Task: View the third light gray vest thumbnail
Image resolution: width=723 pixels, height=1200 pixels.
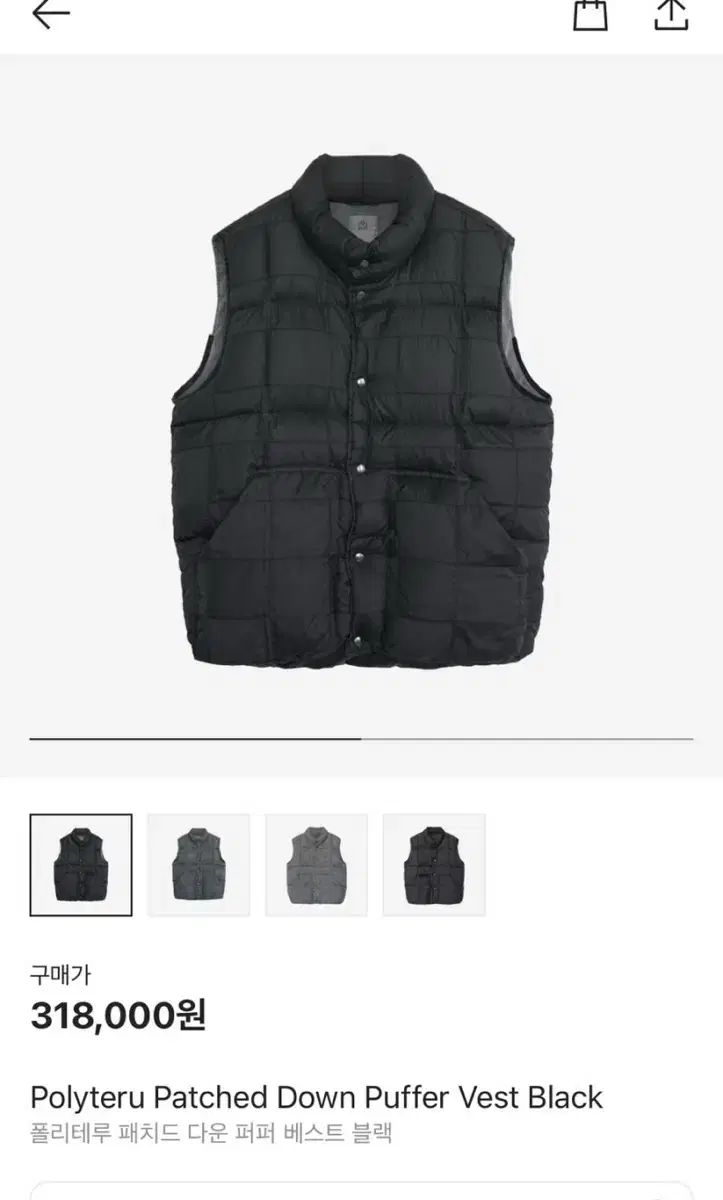Action: [x=317, y=865]
